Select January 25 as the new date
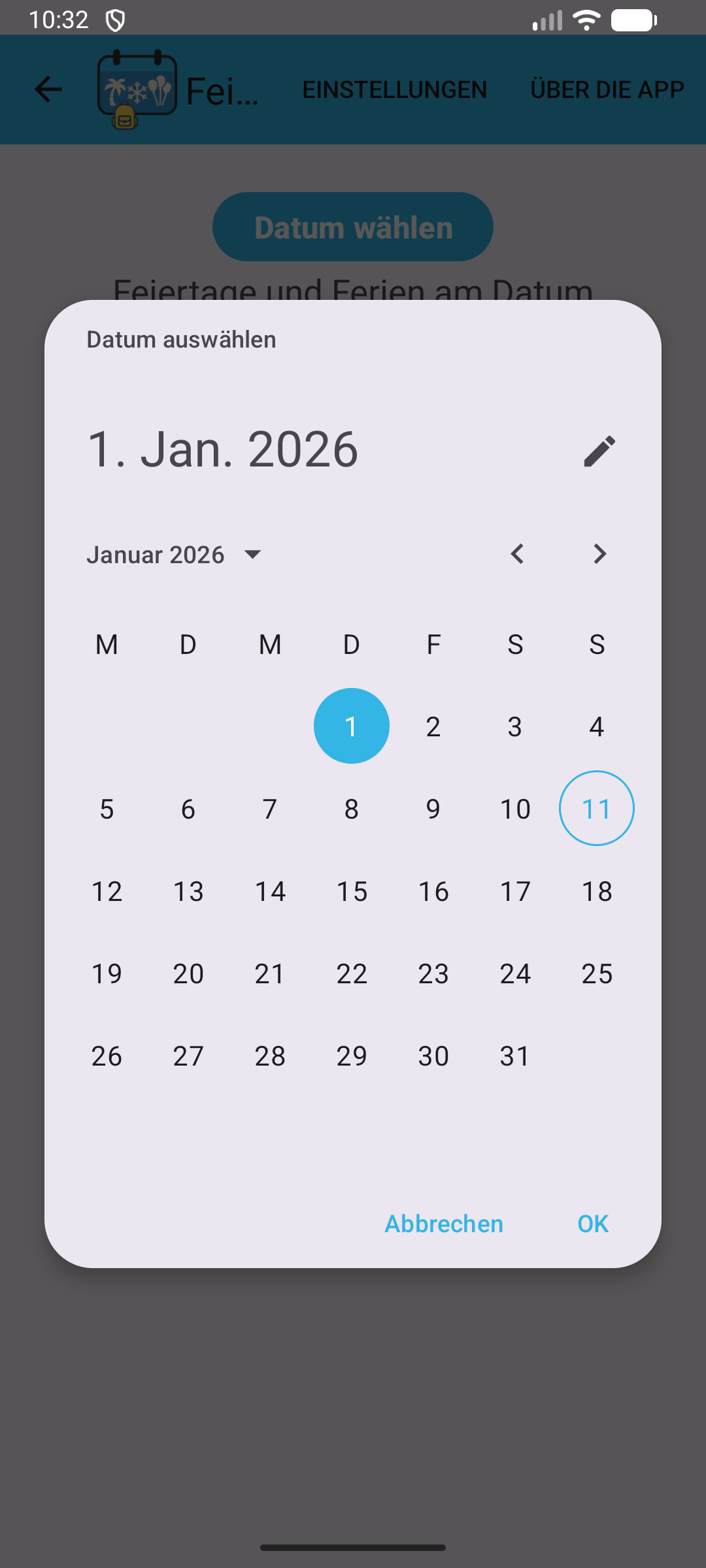Image resolution: width=706 pixels, height=1568 pixels. click(x=596, y=973)
